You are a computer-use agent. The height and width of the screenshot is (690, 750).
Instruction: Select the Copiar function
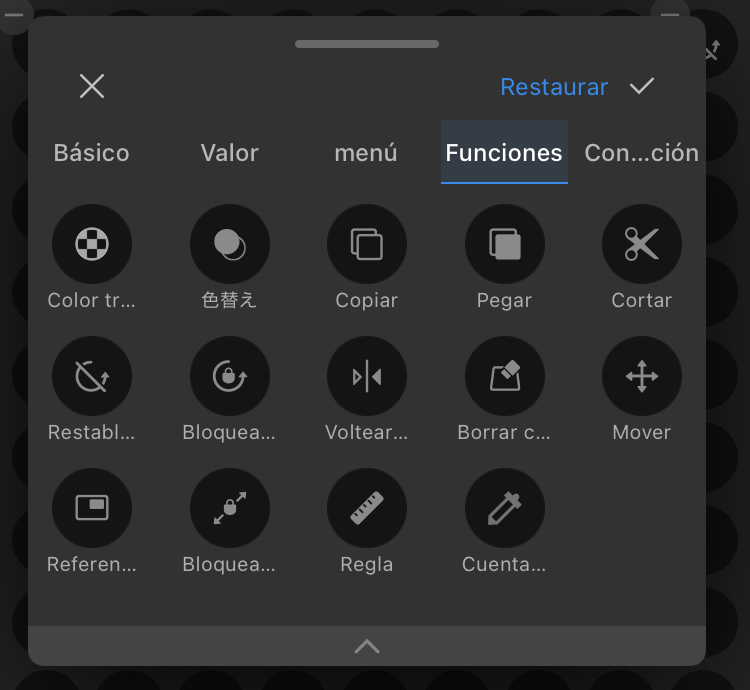pyautogui.click(x=367, y=244)
